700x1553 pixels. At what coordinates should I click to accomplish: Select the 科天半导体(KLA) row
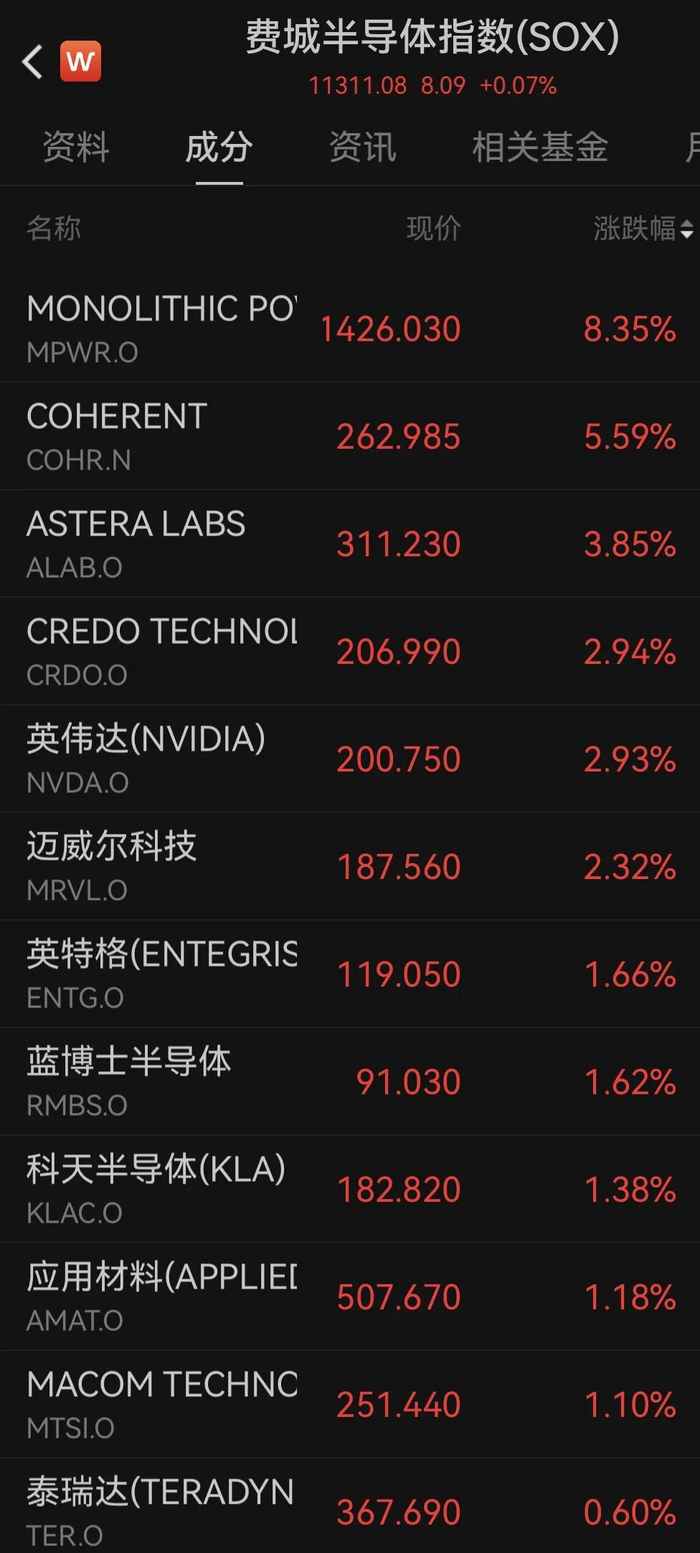pyautogui.click(x=350, y=1188)
